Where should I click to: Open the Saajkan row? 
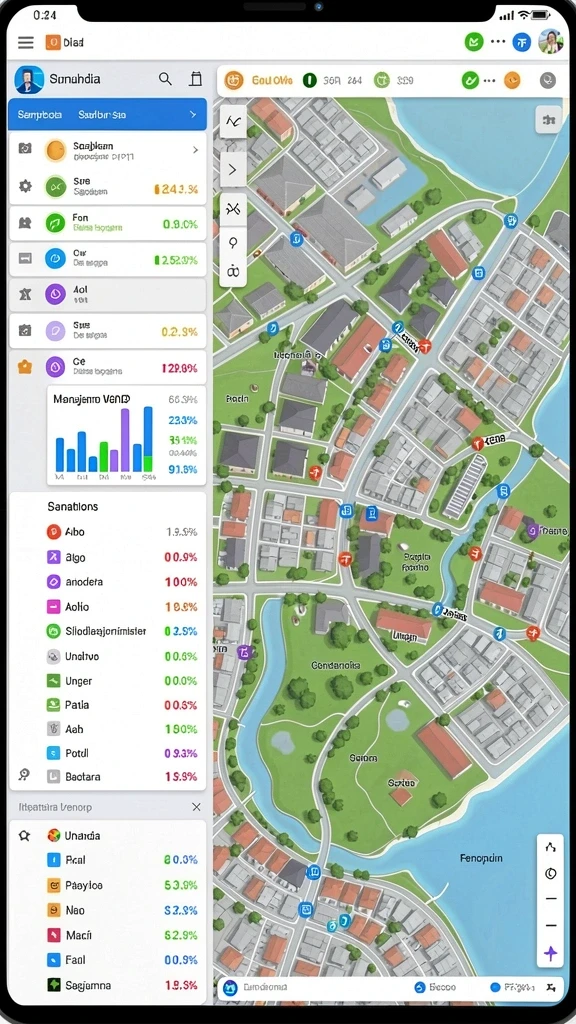coord(108,151)
